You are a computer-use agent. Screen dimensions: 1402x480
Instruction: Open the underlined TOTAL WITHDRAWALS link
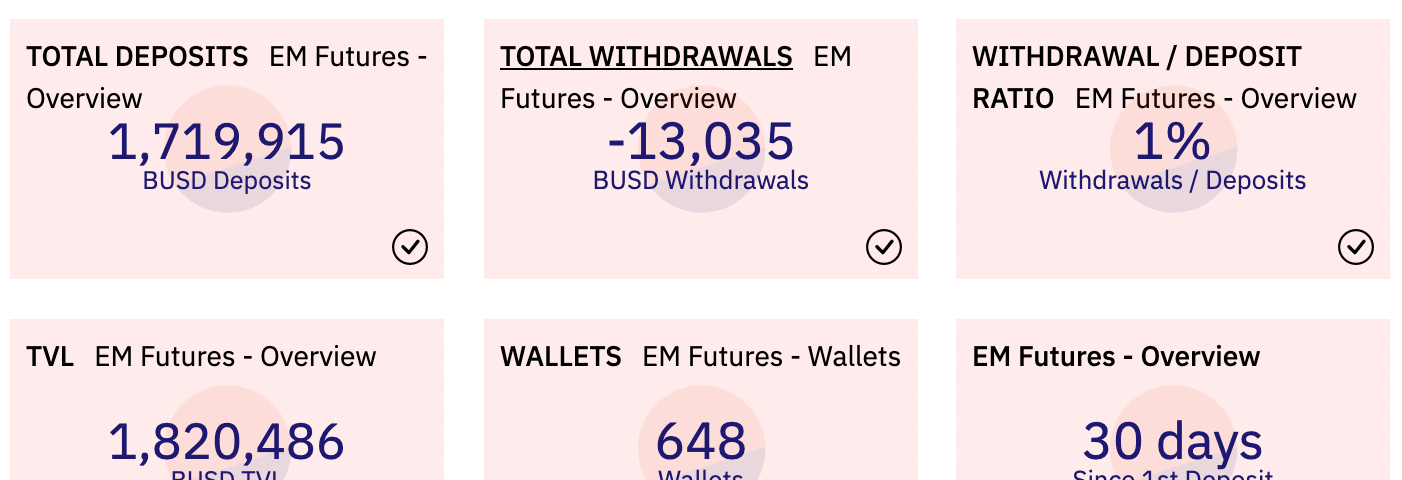point(646,57)
